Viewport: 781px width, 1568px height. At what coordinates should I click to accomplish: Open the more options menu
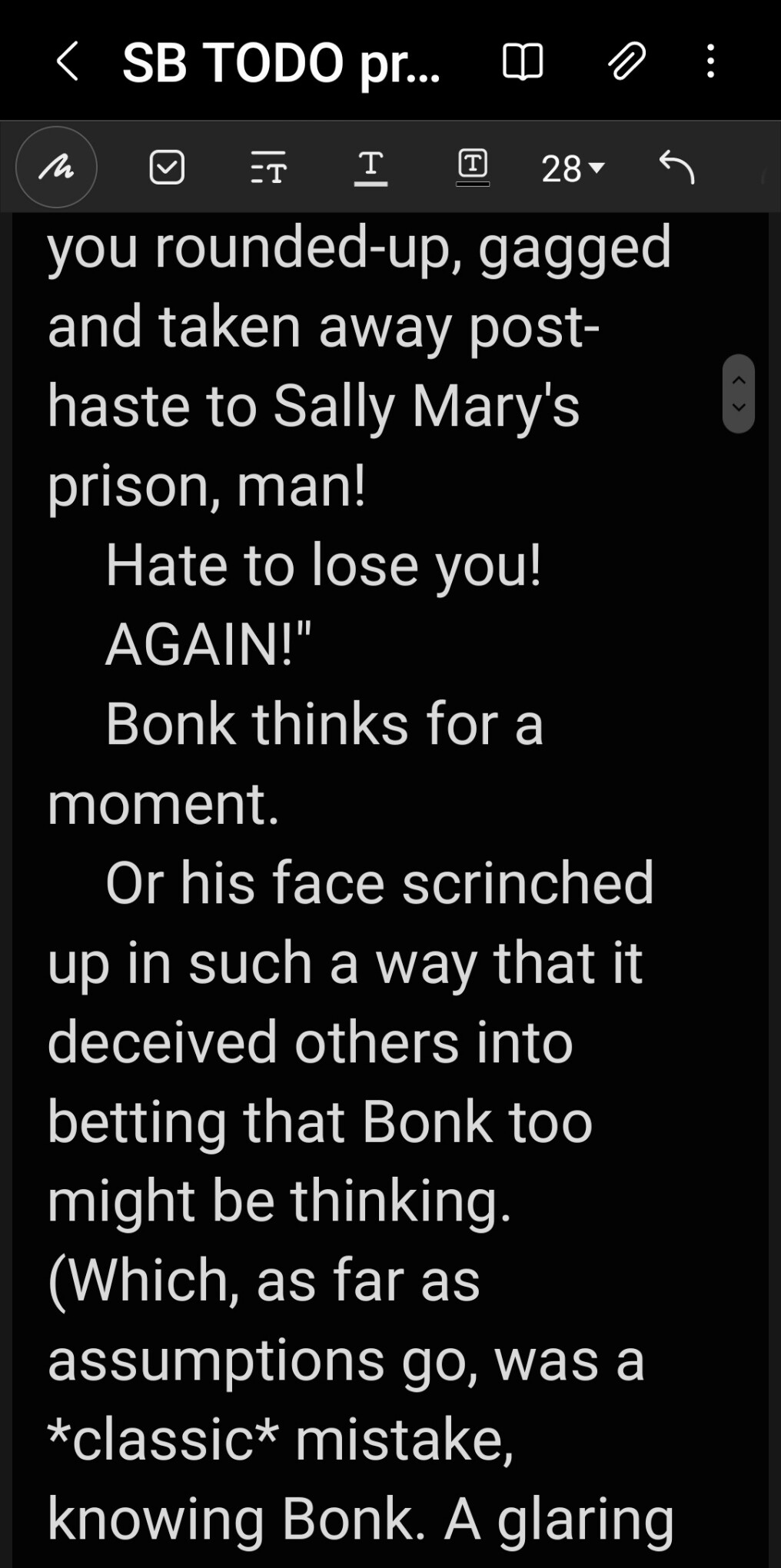pos(711,61)
